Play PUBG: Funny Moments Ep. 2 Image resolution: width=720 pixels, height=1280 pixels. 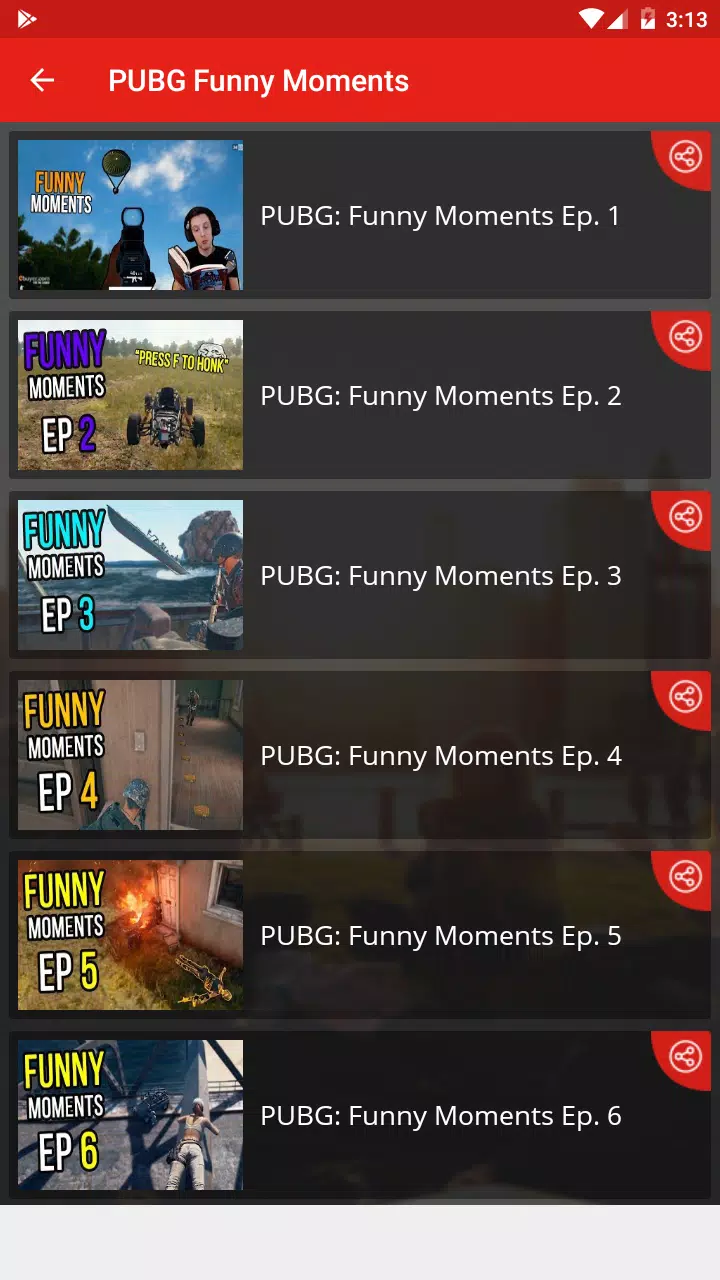440,396
